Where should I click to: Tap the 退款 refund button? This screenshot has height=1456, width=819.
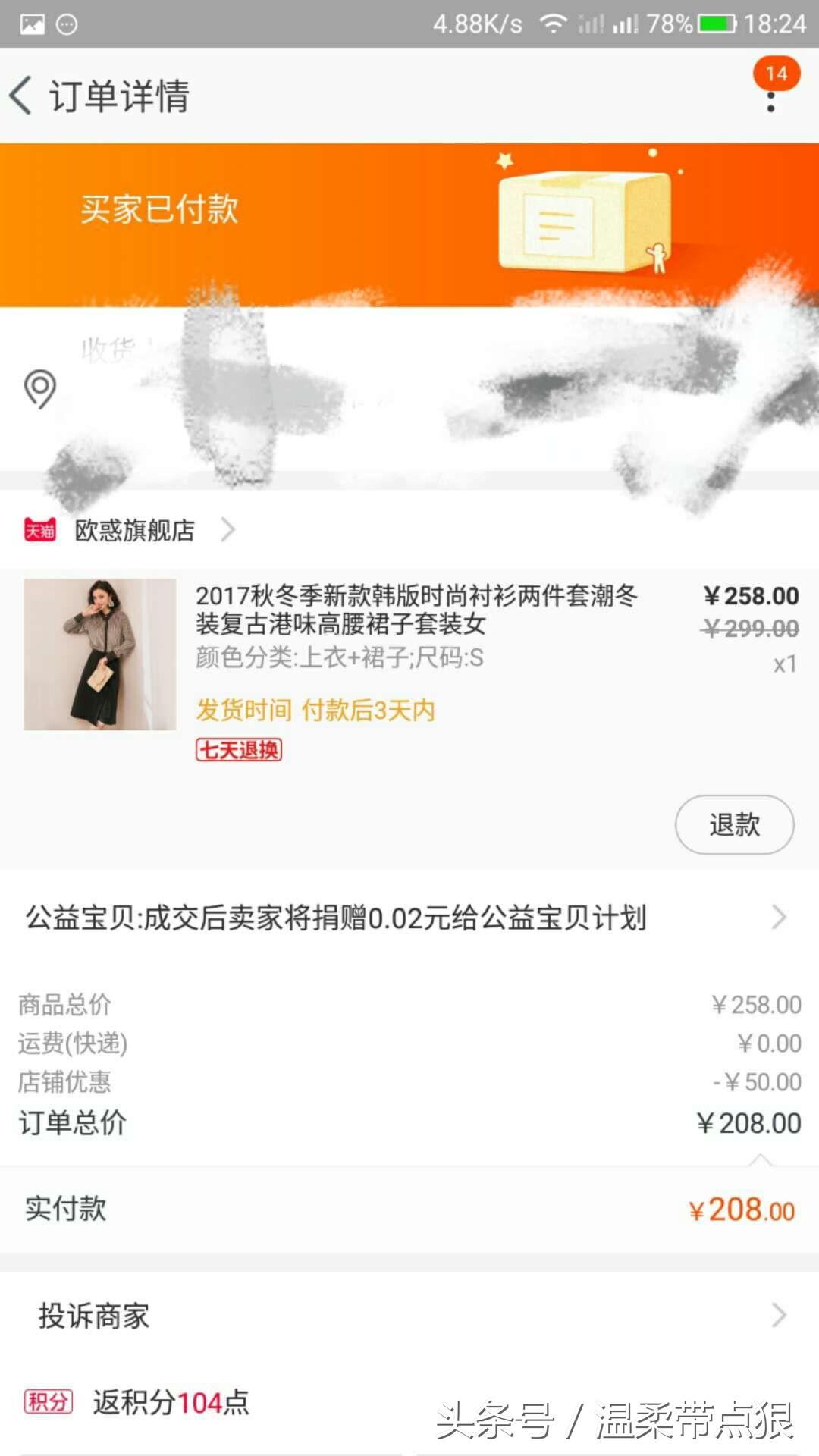coord(734,824)
